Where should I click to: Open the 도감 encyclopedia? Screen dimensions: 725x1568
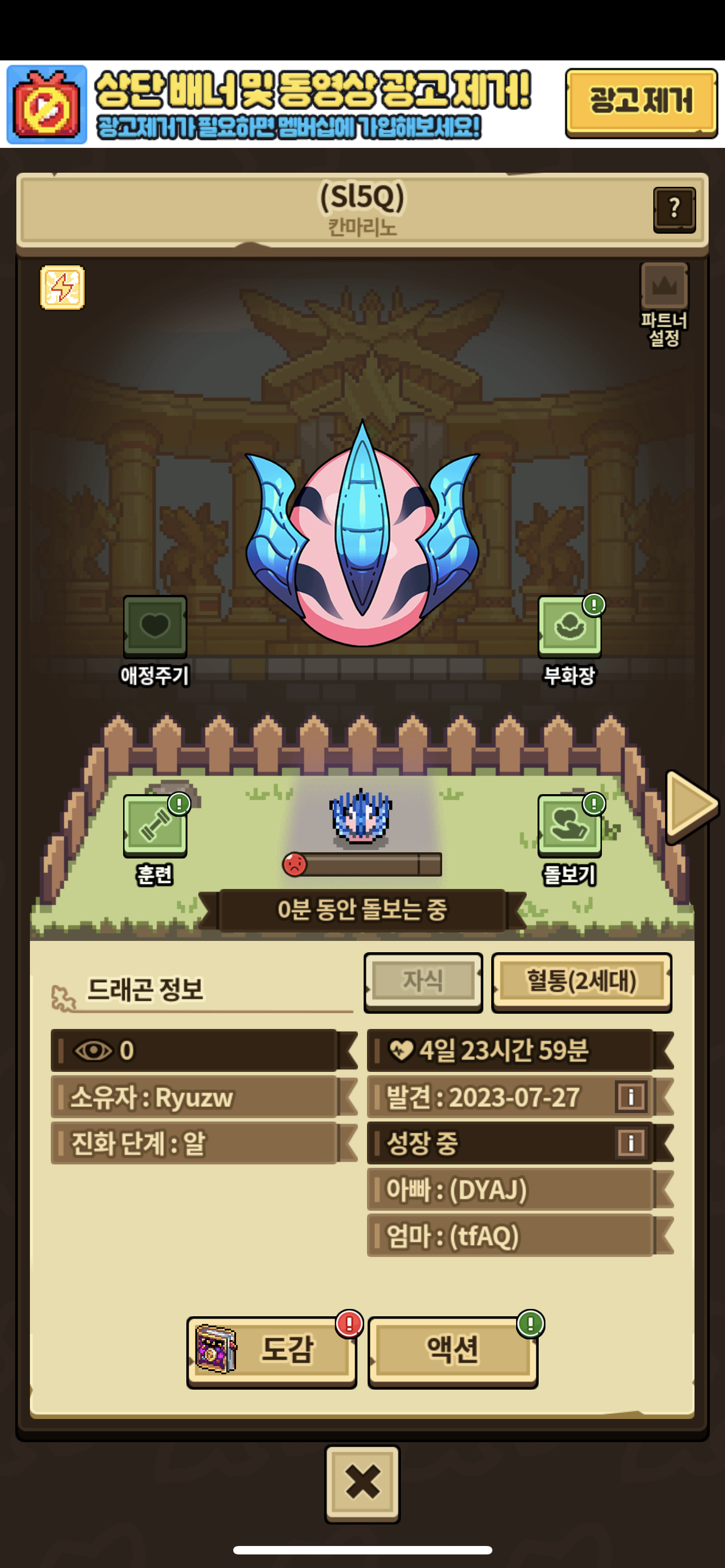tap(272, 1350)
